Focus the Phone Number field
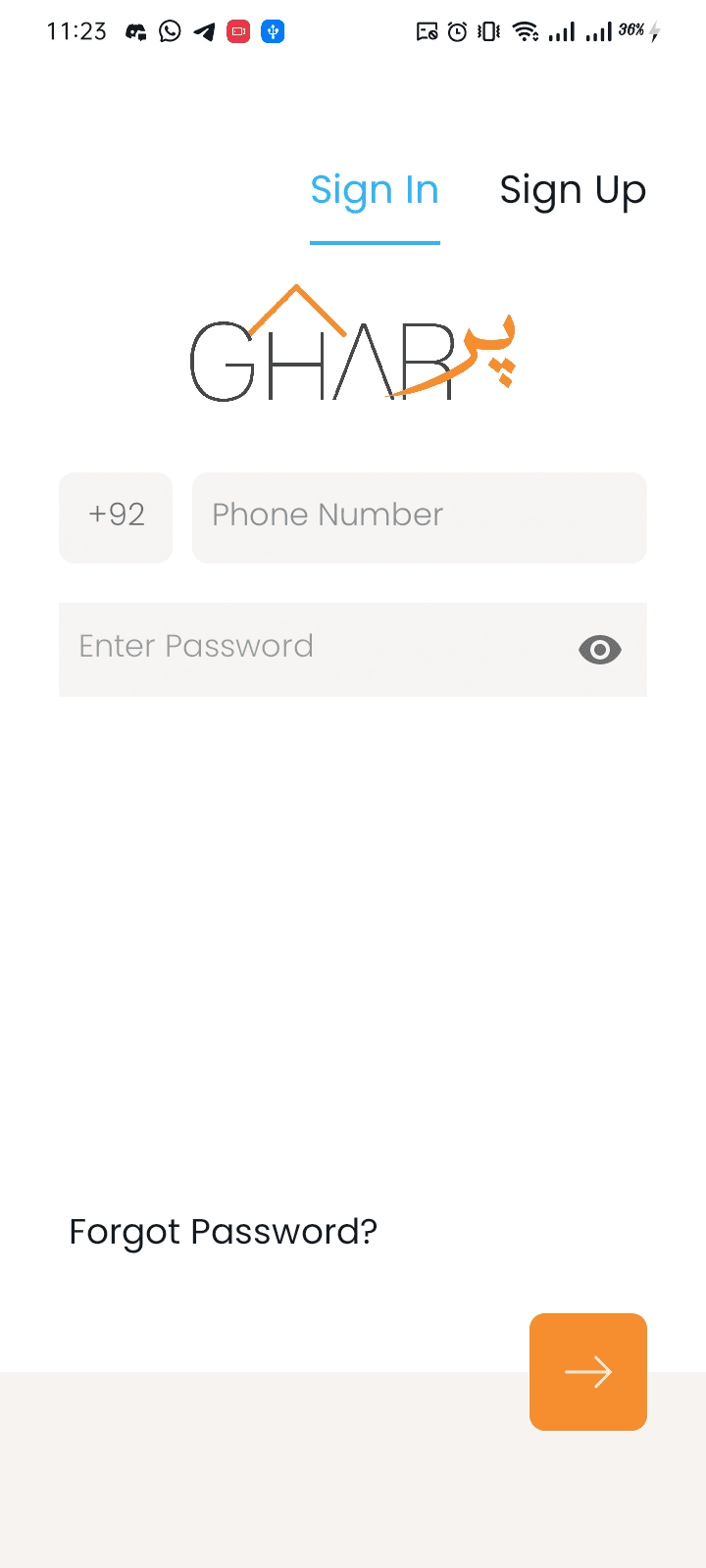This screenshot has width=706, height=1568. pyautogui.click(x=420, y=516)
